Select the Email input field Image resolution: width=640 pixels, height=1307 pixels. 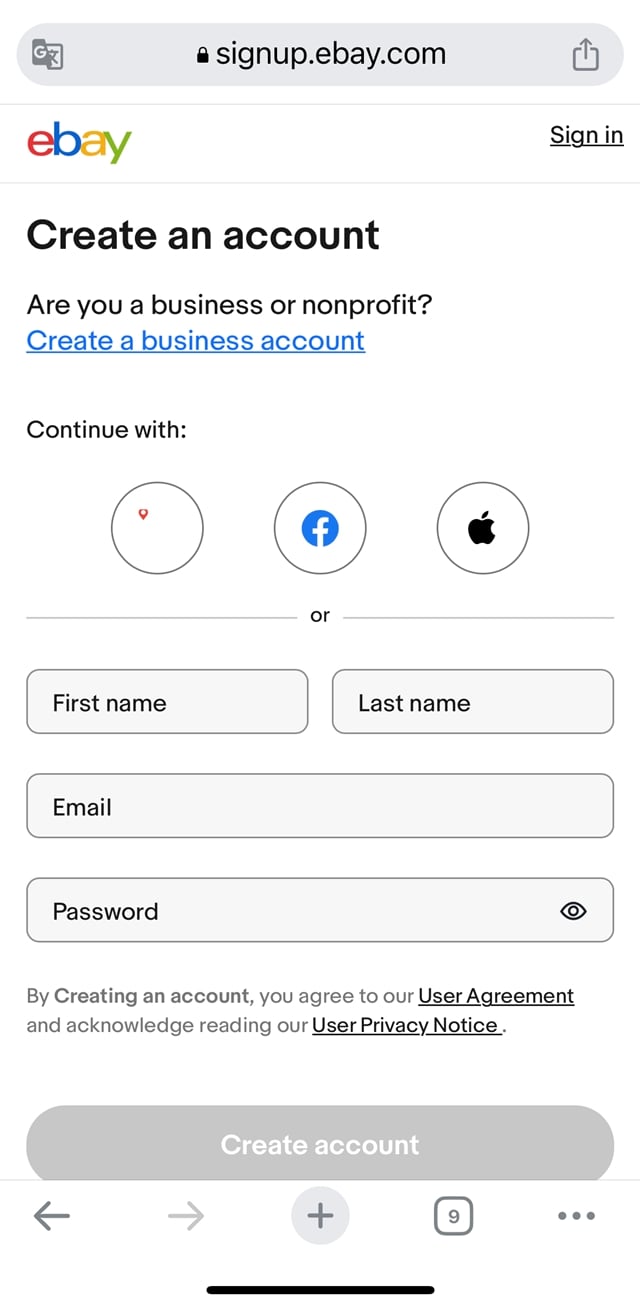click(x=320, y=806)
